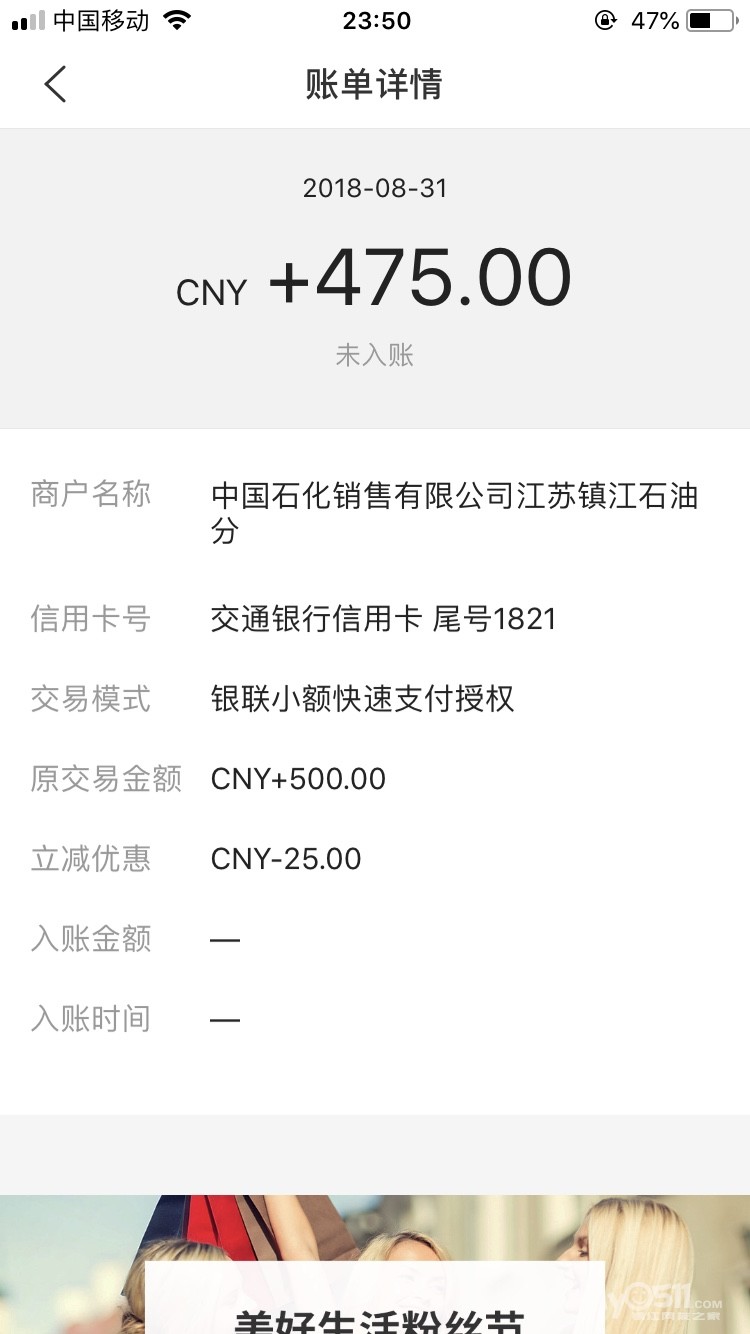The width and height of the screenshot is (750, 1334).
Task: Select the 银联小额快速支付授权 transaction mode
Action: [x=362, y=699]
